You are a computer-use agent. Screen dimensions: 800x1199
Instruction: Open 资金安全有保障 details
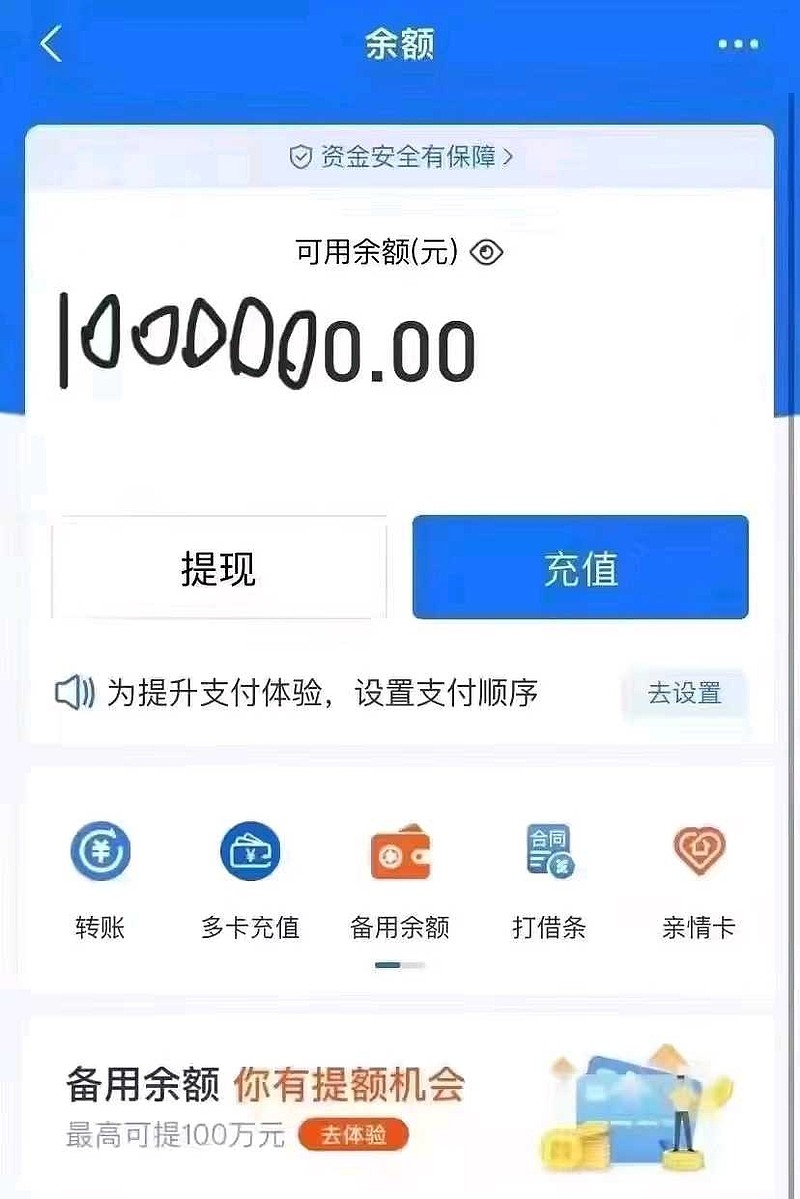[x=400, y=156]
